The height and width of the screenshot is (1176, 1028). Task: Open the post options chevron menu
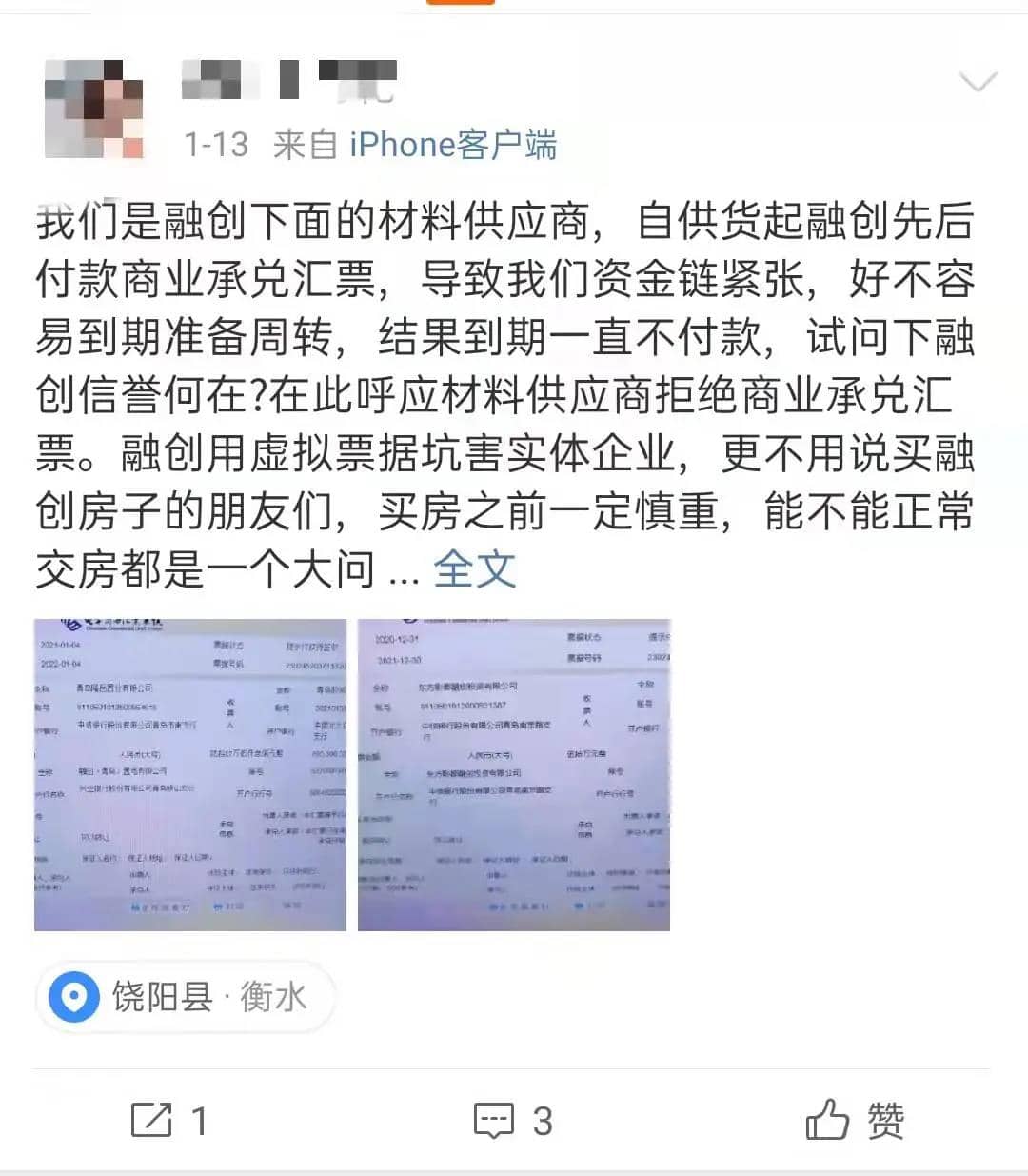978,83
